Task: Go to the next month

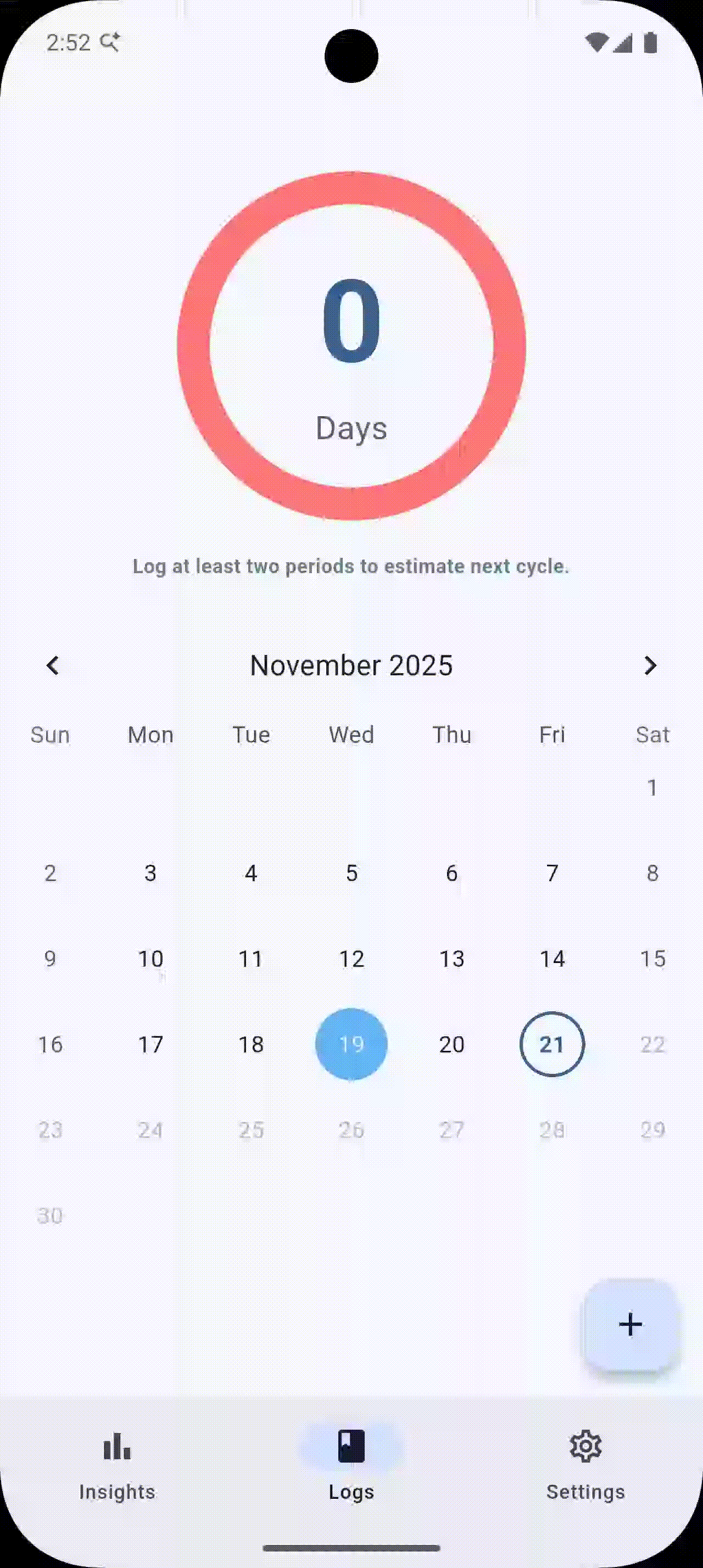Action: [x=650, y=665]
